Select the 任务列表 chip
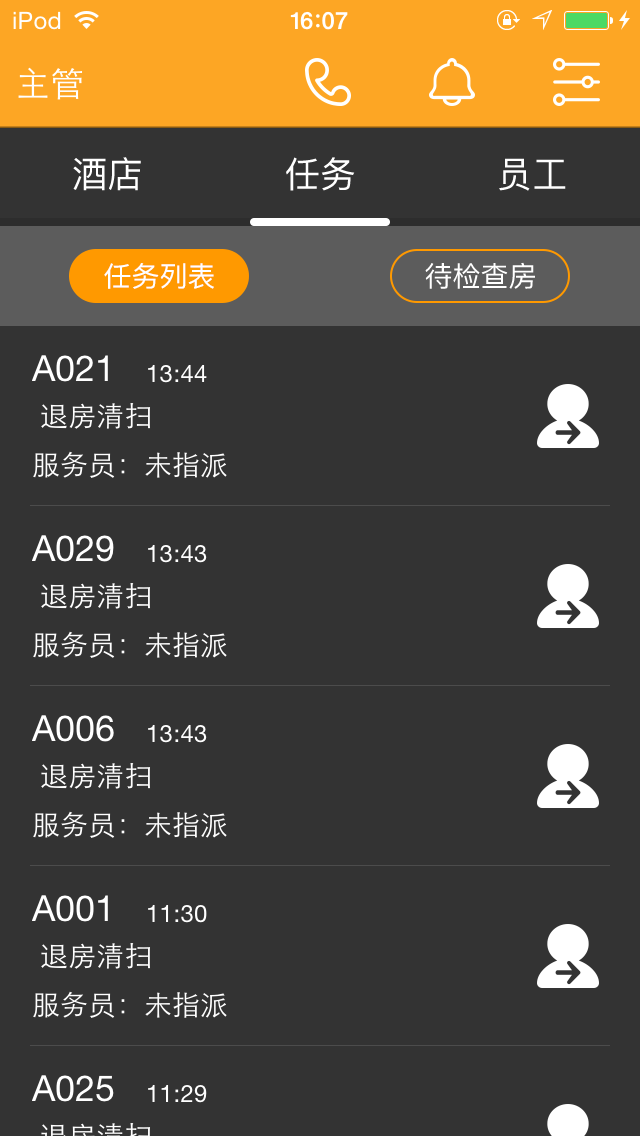 pos(159,276)
